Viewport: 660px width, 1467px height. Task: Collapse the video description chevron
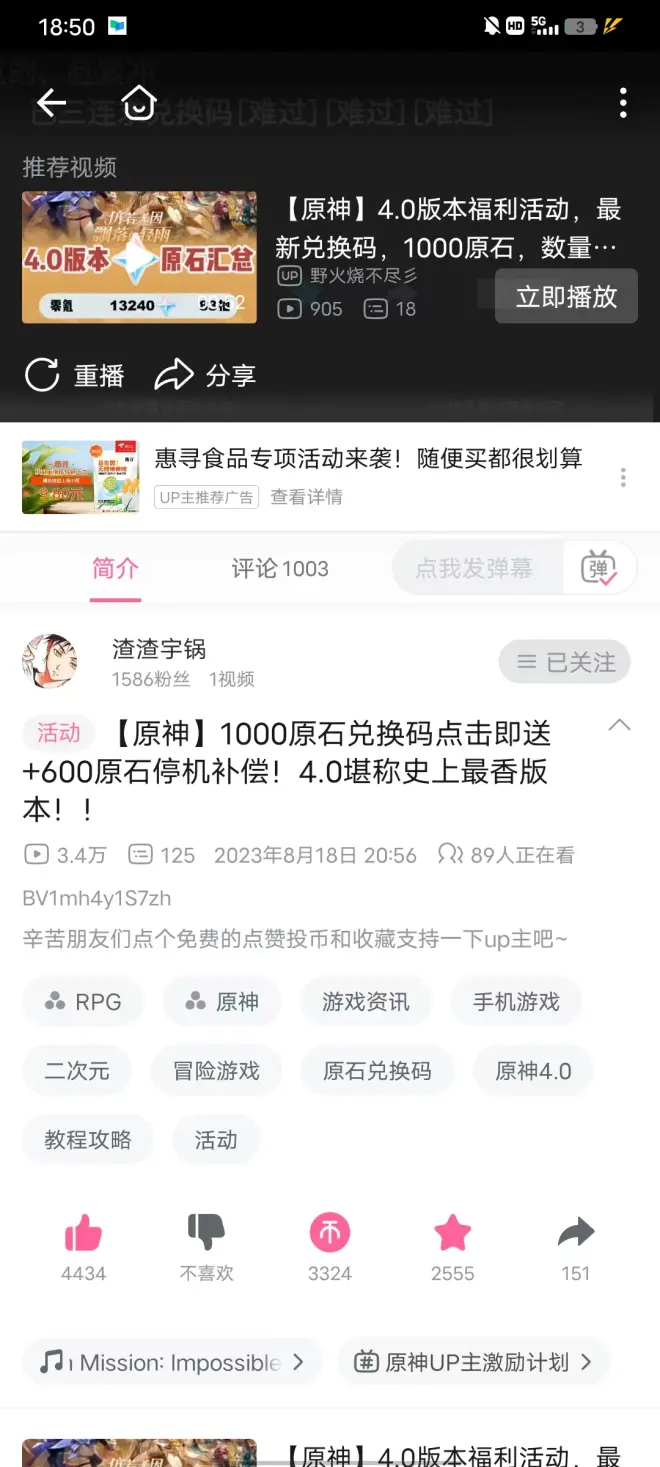(619, 725)
